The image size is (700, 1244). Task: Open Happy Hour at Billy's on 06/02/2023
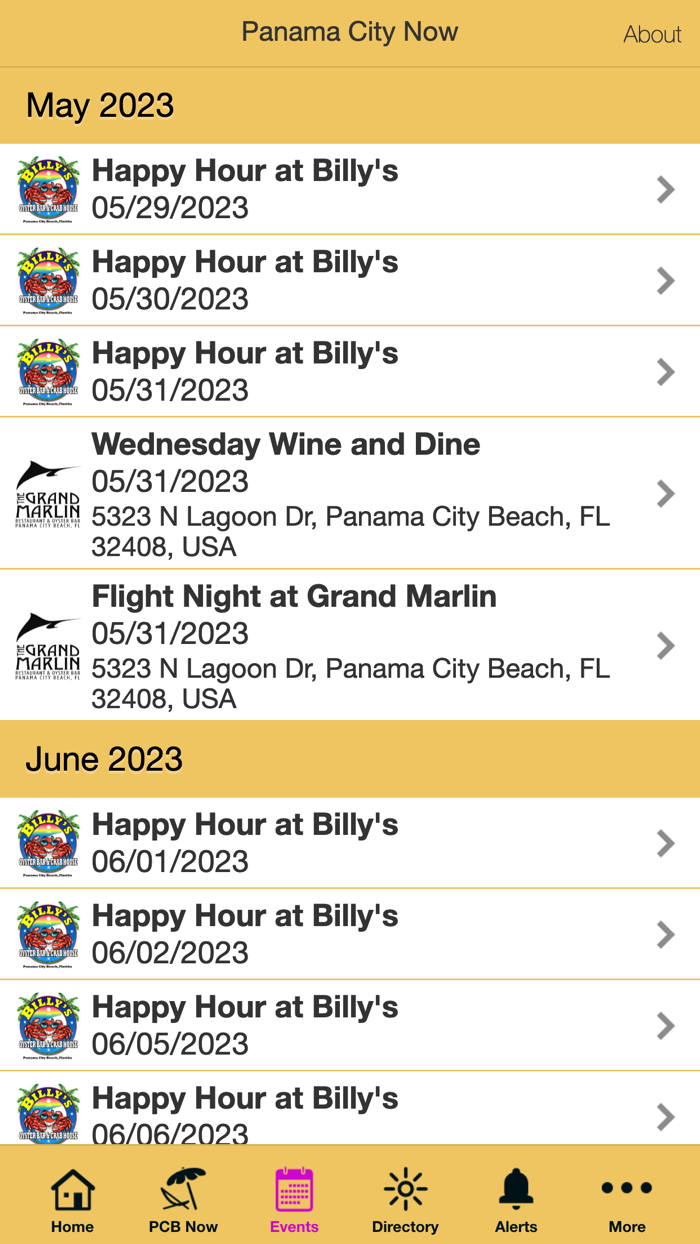click(350, 934)
